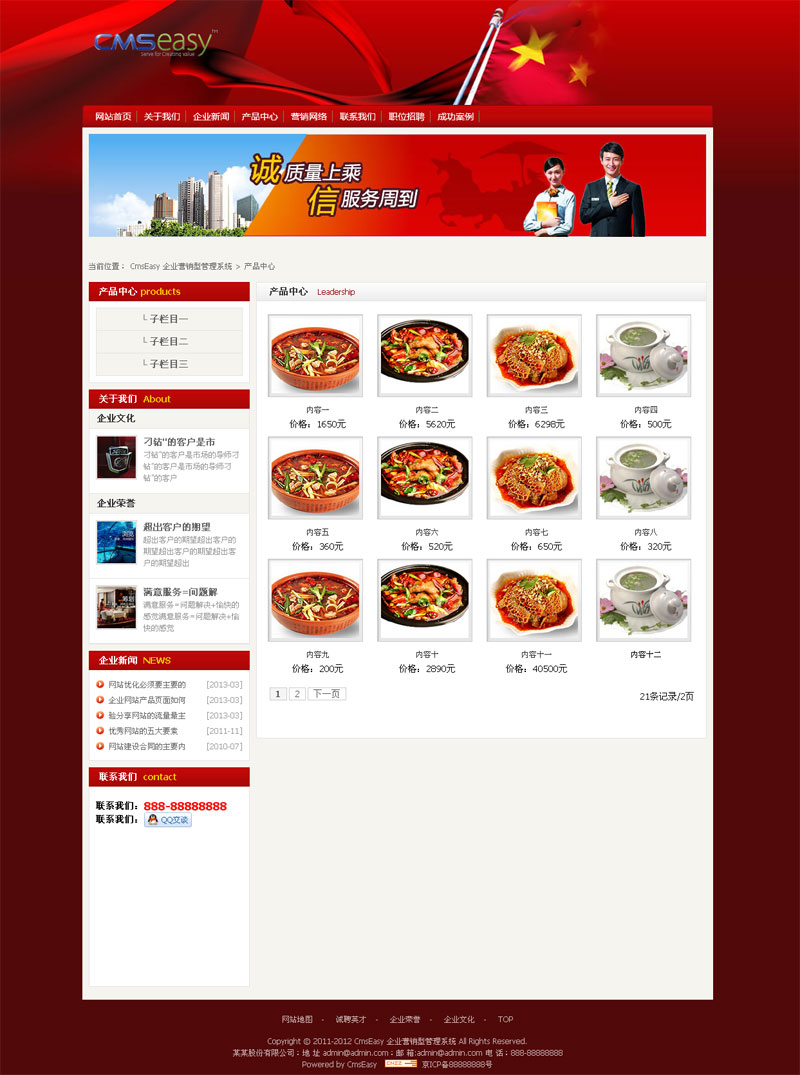The width and height of the screenshot is (800, 1075).
Task: Open the 成功案例 navigation item
Action: [455, 117]
